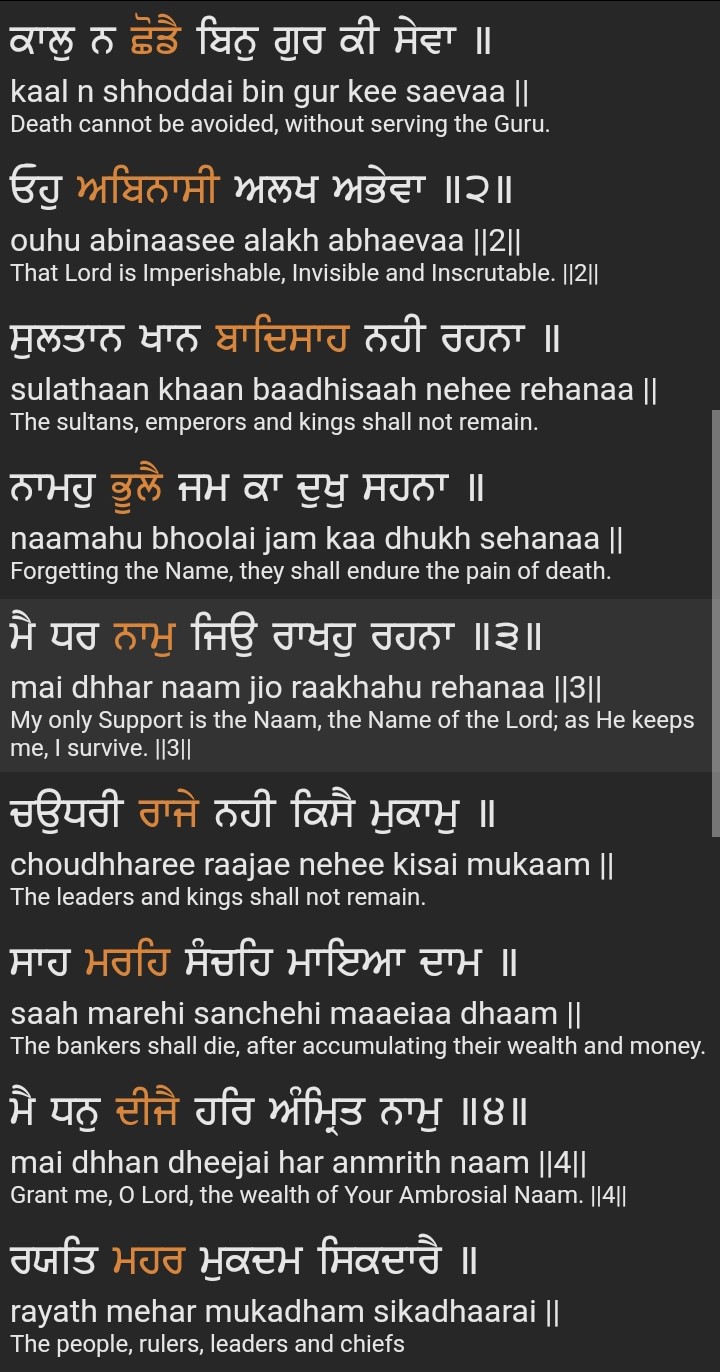Open the line 'naamahu bhoolai jam kaa dhukh sehanaa'
Image resolution: width=720 pixels, height=1372 pixels.
point(316,539)
